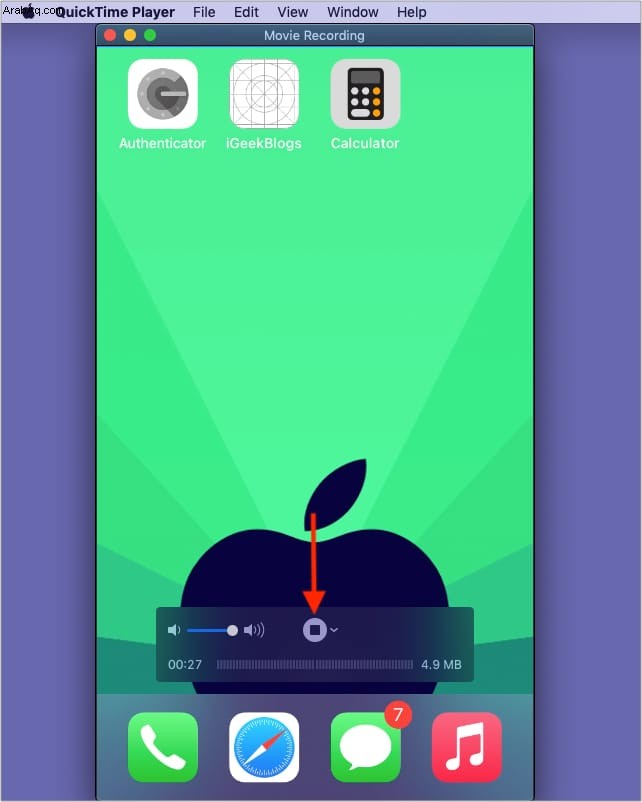The image size is (642, 802).
Task: Open the View menu
Action: [292, 12]
